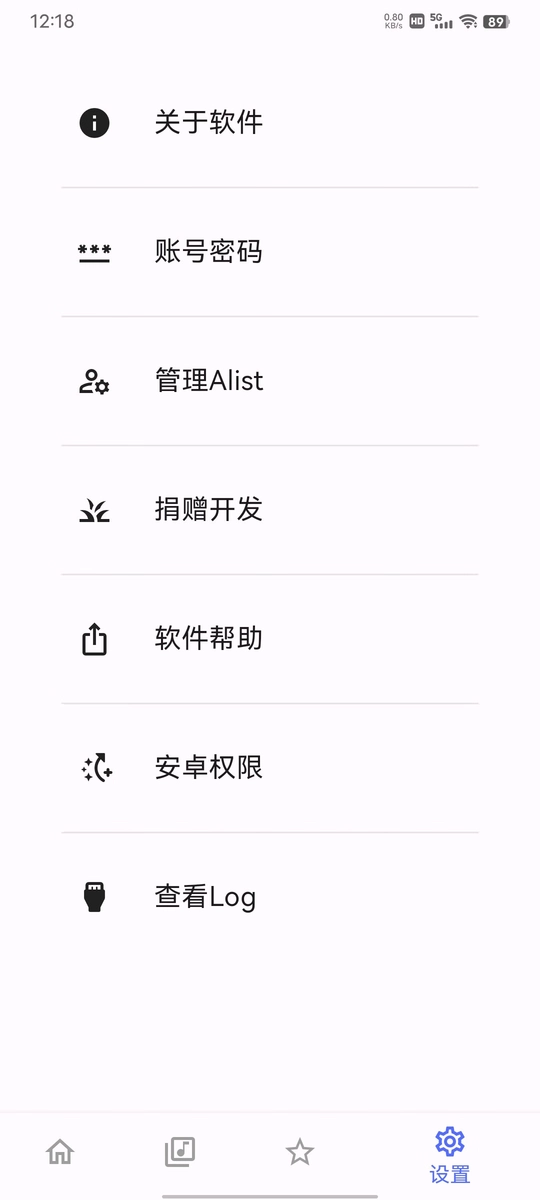Open the 关于软件 row

270,123
